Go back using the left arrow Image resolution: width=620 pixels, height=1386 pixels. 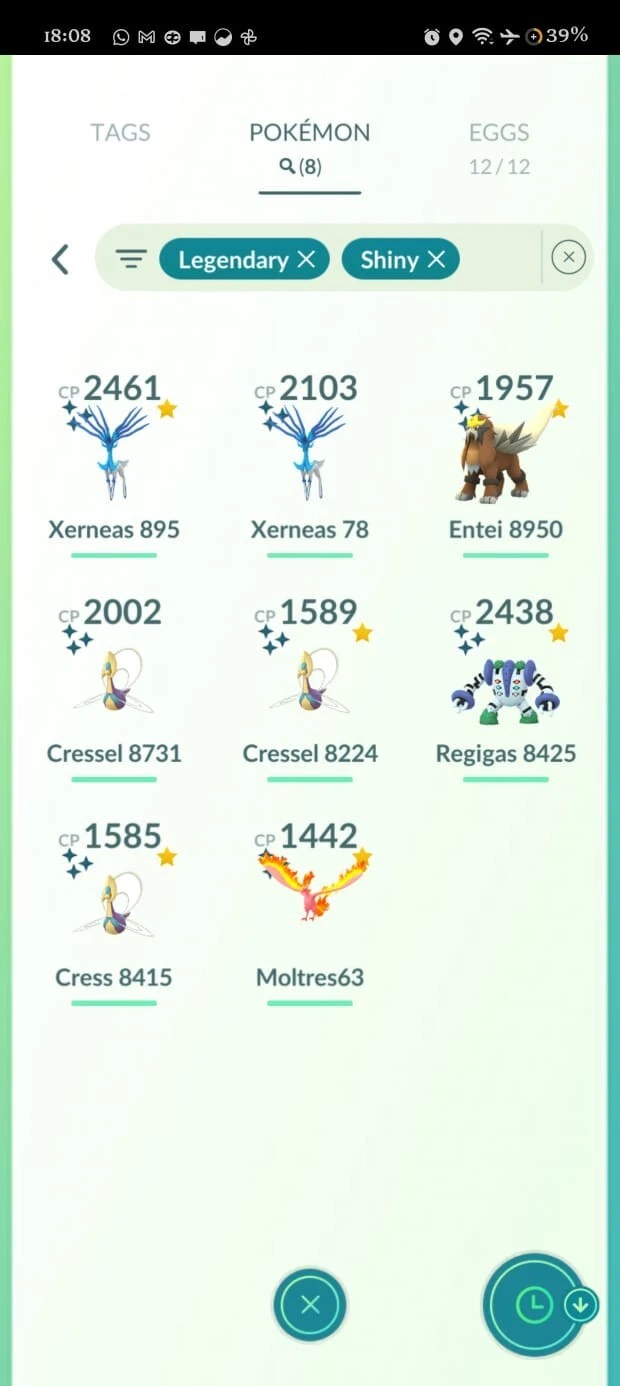pyautogui.click(x=60, y=260)
